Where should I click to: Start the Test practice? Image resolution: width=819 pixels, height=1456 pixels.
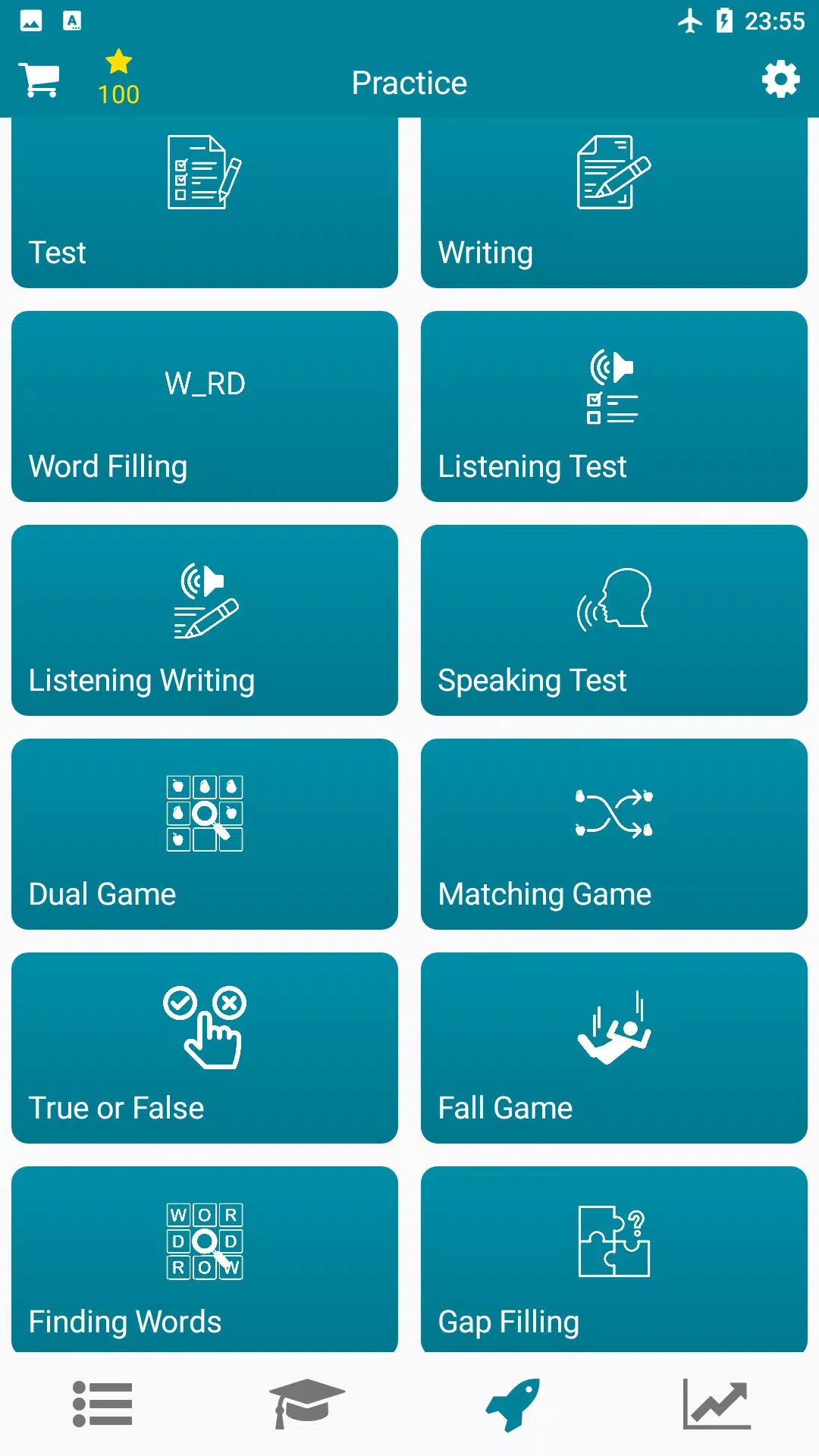pos(205,202)
